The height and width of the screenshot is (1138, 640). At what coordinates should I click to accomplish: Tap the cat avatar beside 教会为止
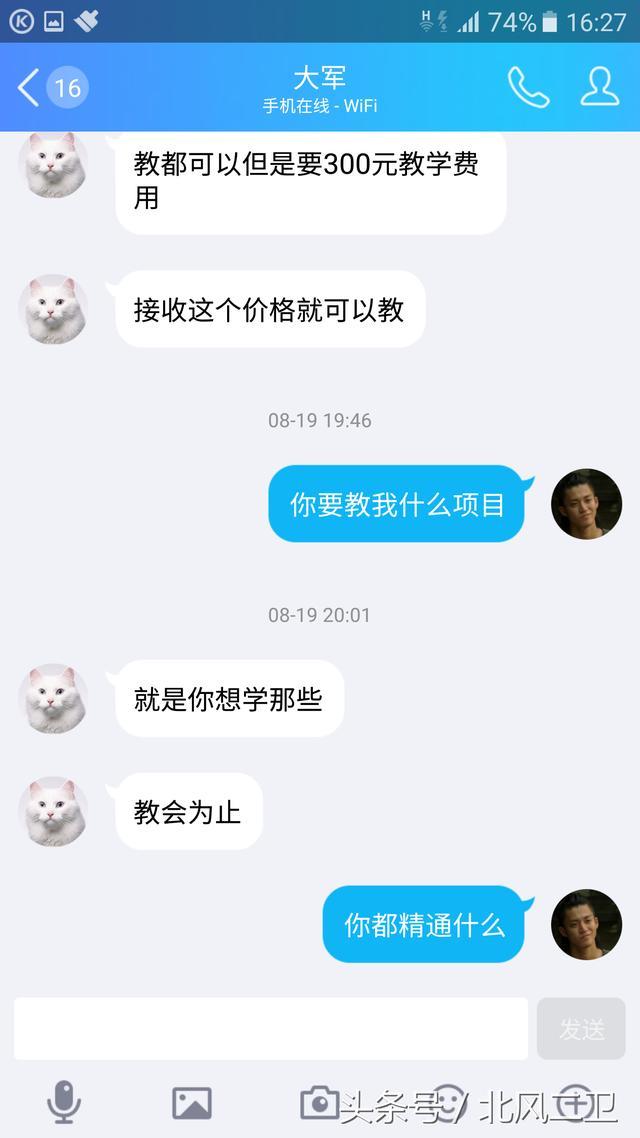pyautogui.click(x=53, y=811)
